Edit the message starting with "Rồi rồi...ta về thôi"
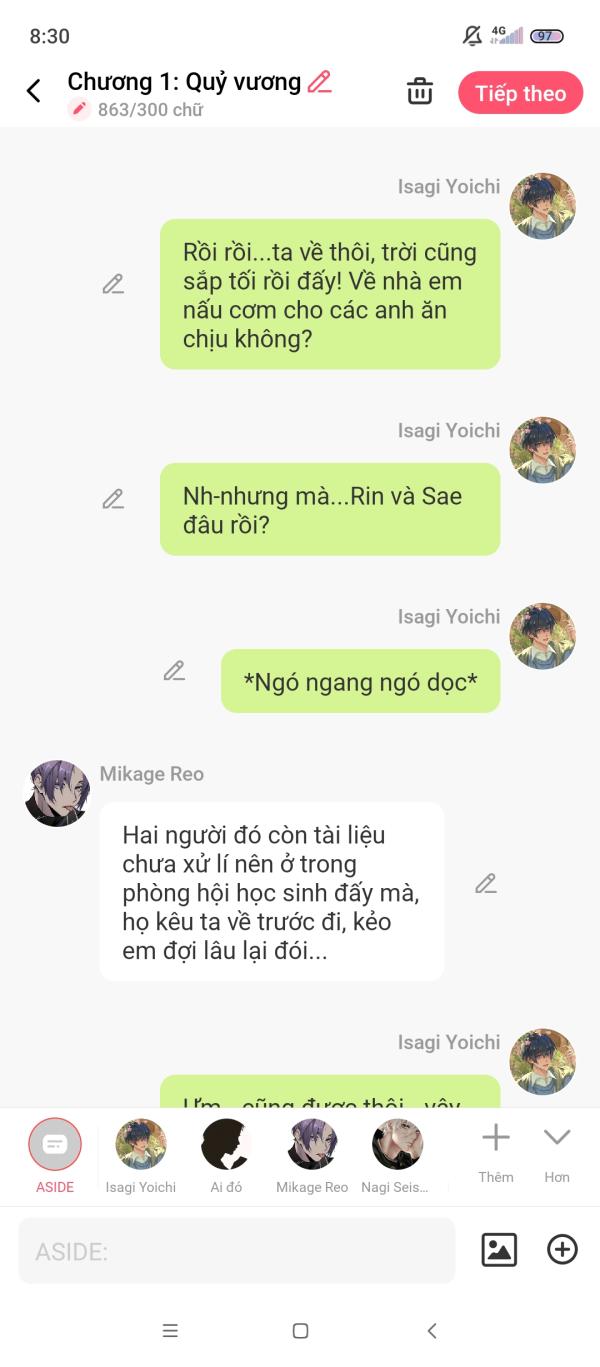The image size is (600, 1367). (113, 284)
